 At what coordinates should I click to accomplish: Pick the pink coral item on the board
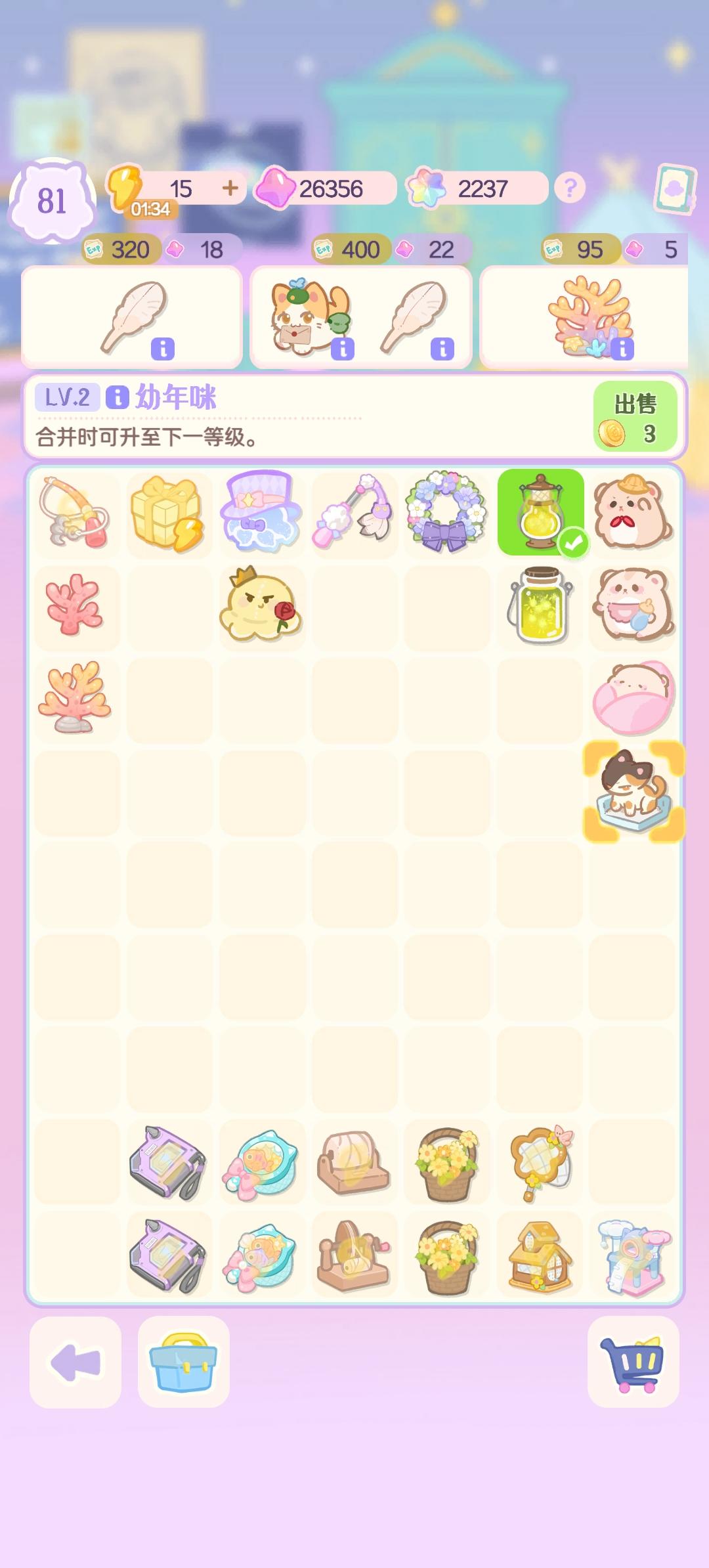point(76,607)
